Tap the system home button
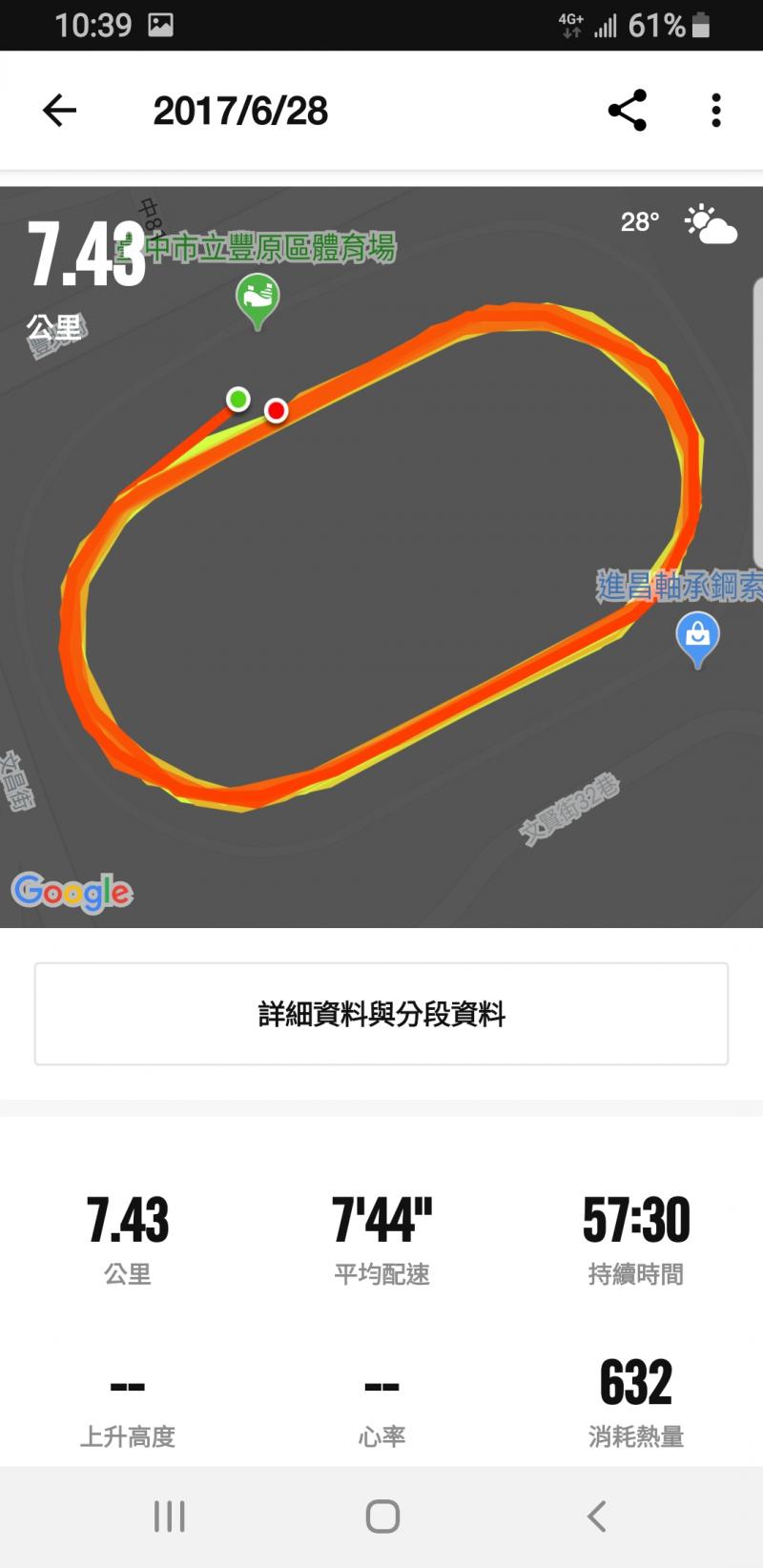Viewport: 763px width, 1568px height. (382, 1516)
